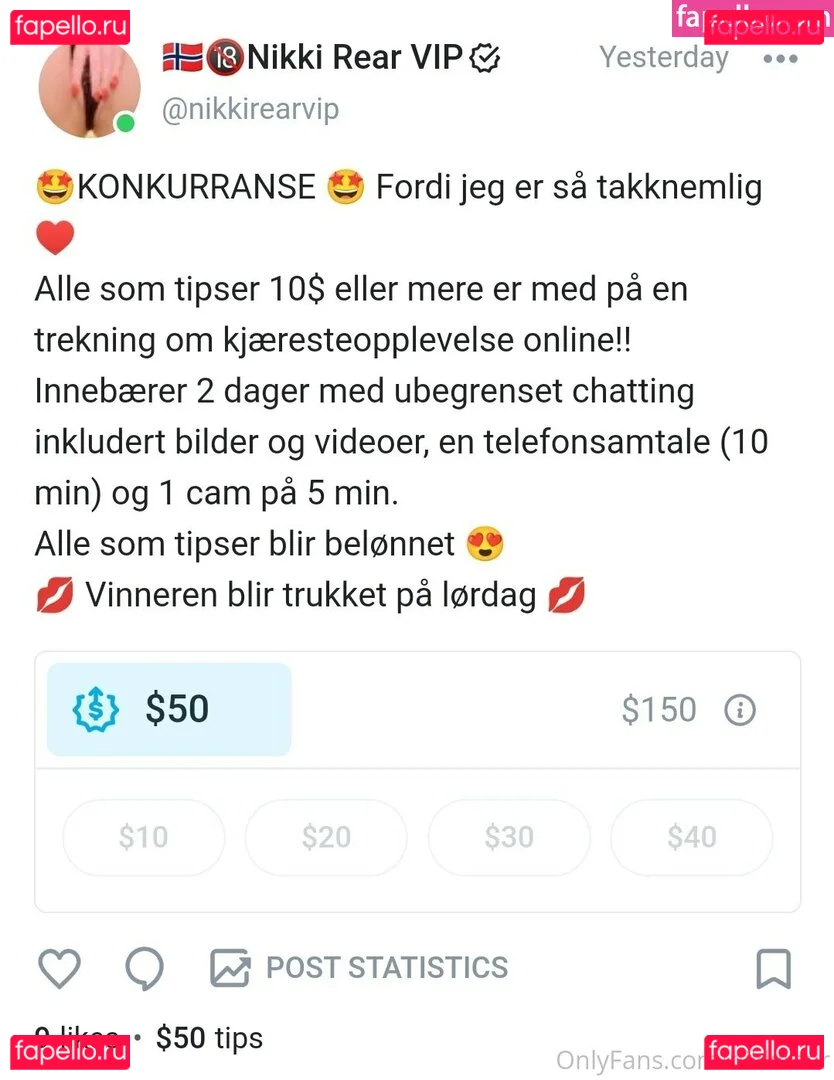Visit the @nikkirearvip profile handle
This screenshot has height=1080, width=834.
[250, 109]
